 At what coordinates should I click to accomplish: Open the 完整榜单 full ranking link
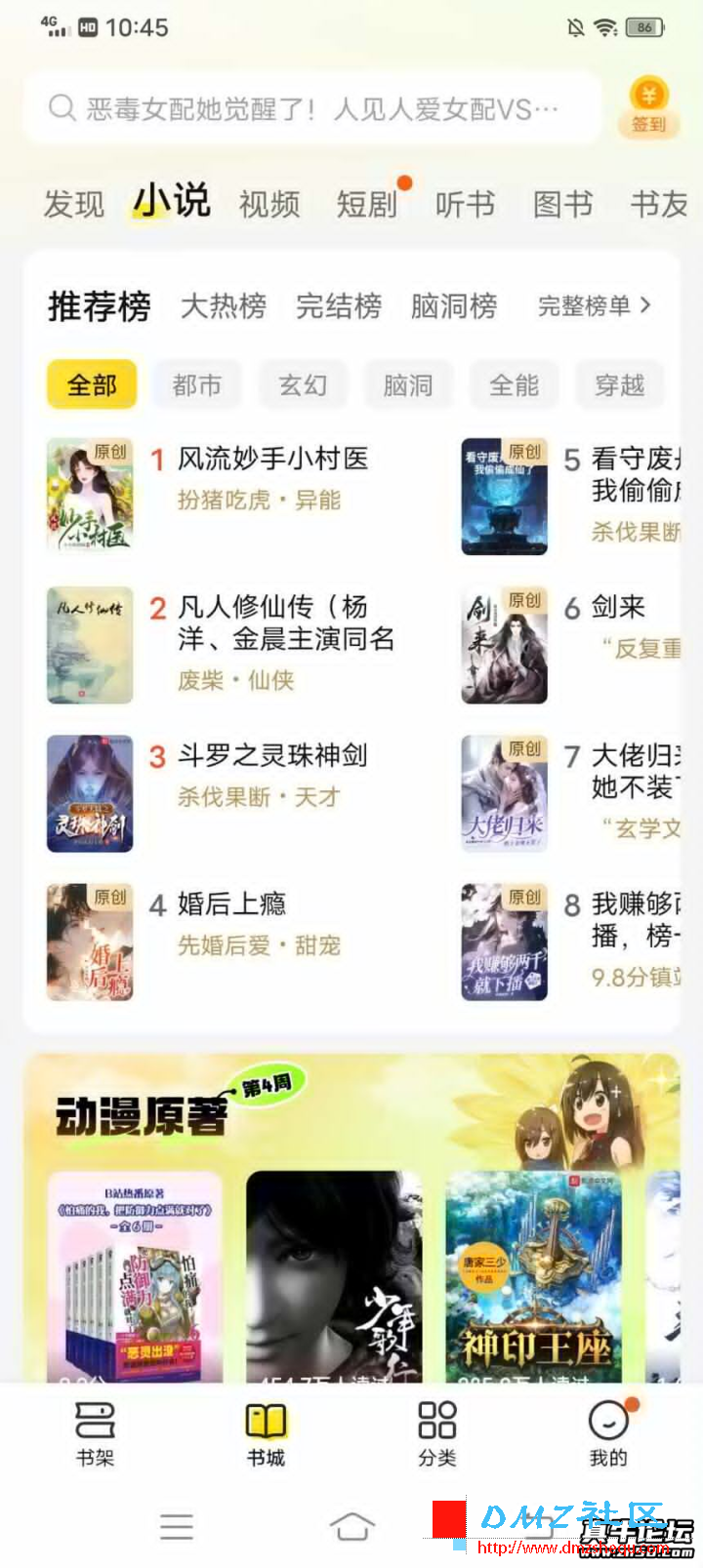click(594, 306)
